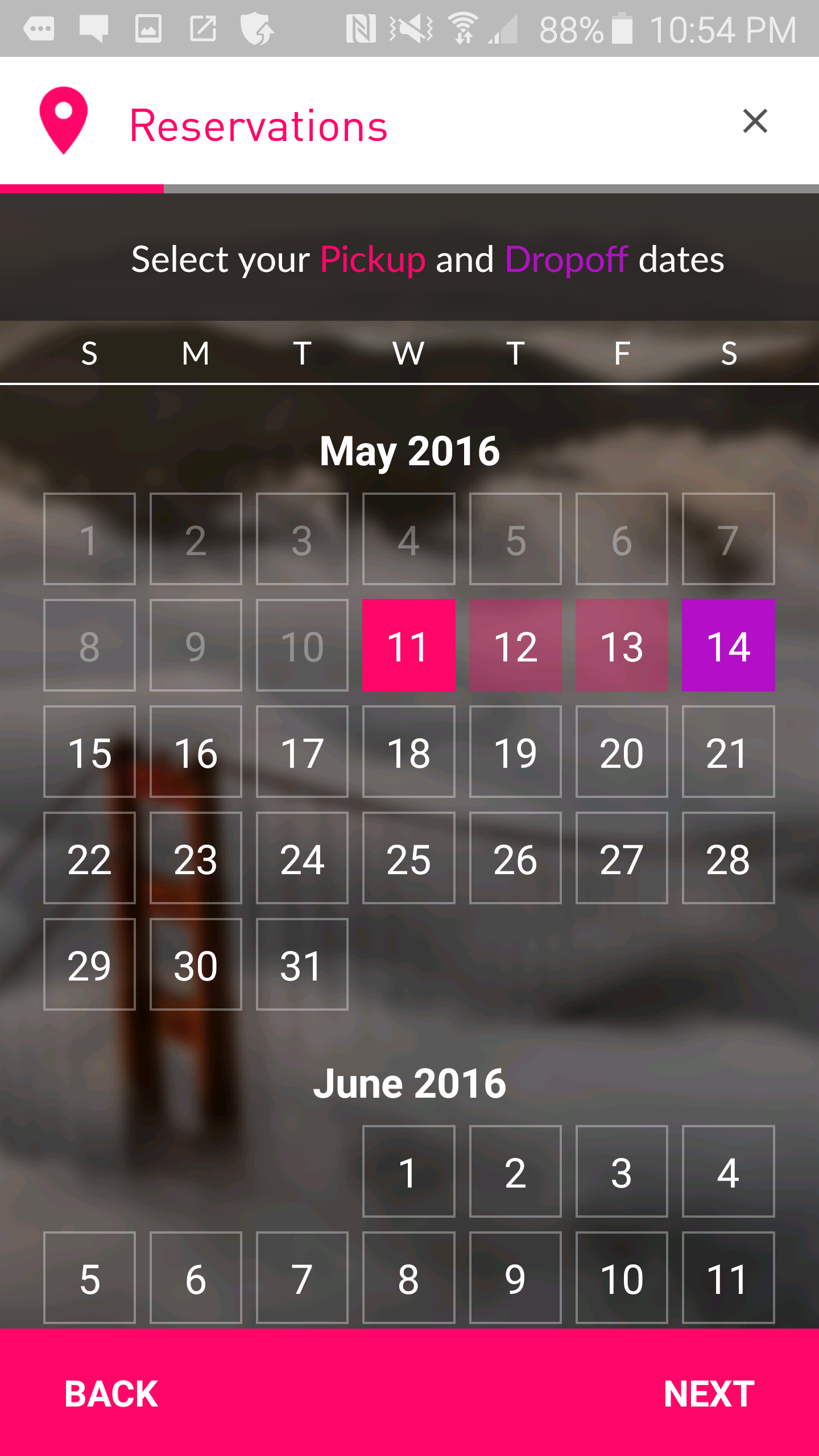Choose May 30 on the calendar

click(x=196, y=964)
